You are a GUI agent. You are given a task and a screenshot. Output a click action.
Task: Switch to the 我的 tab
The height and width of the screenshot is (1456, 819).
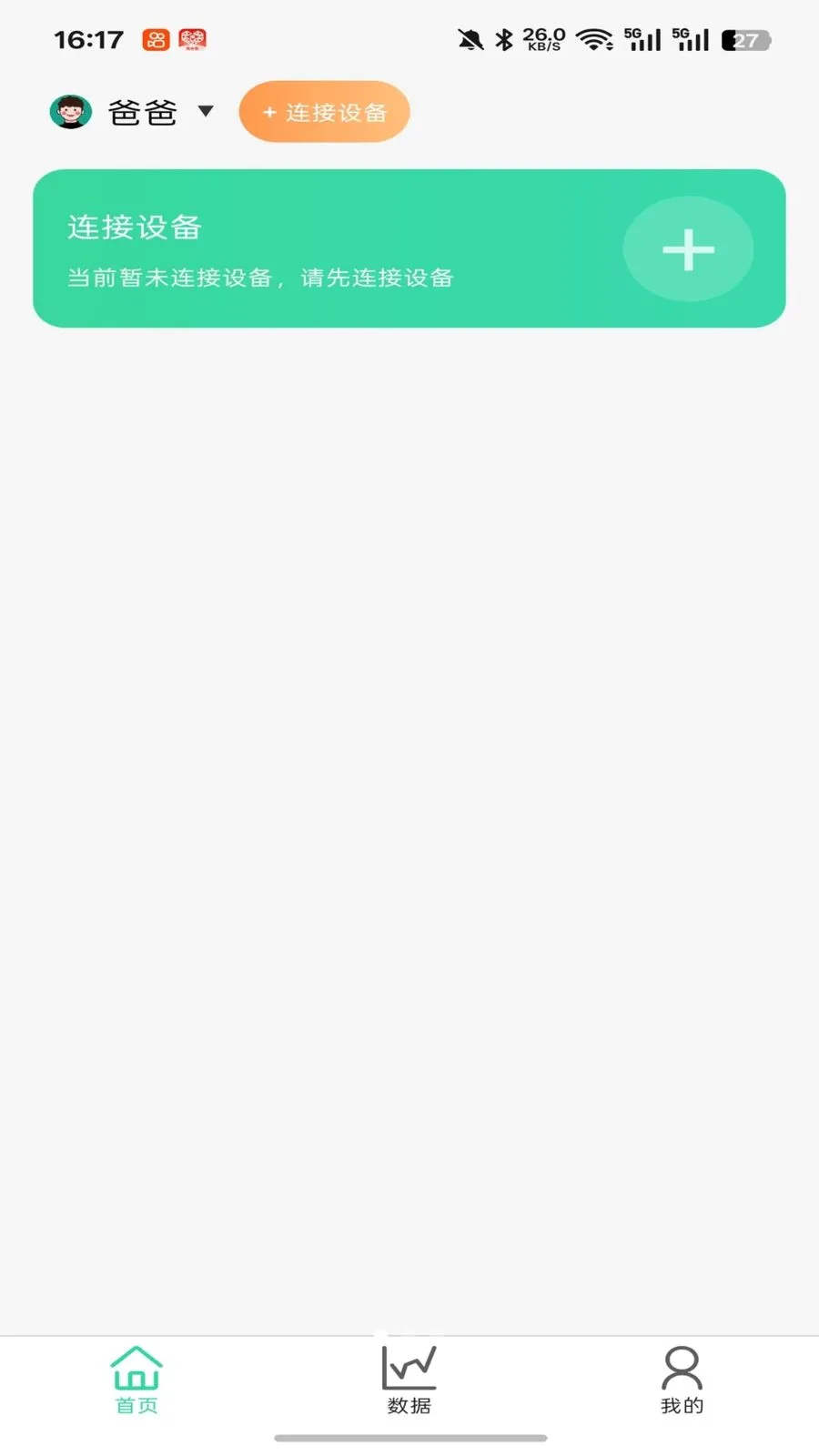pos(682,1380)
